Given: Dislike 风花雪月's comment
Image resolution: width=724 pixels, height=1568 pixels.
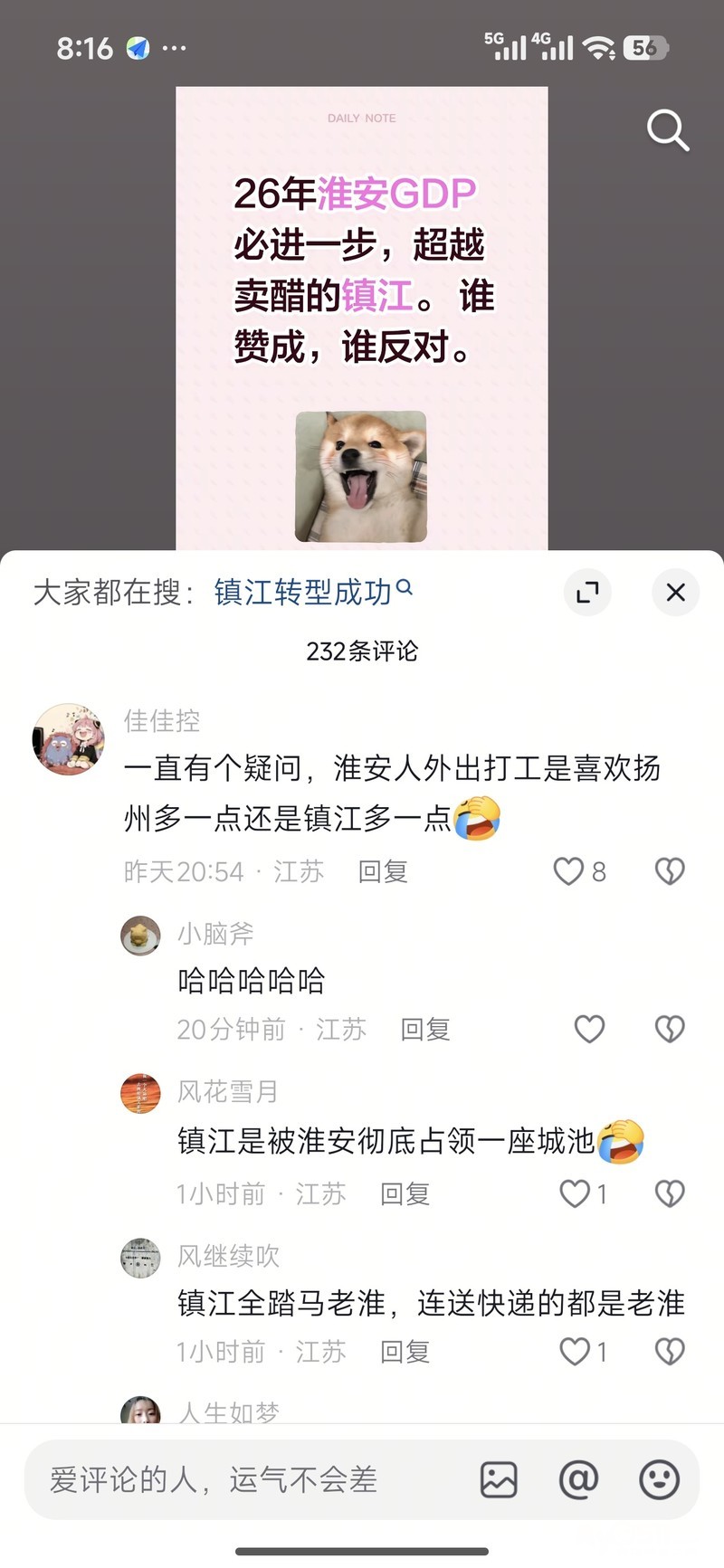Looking at the screenshot, I should tap(670, 1193).
